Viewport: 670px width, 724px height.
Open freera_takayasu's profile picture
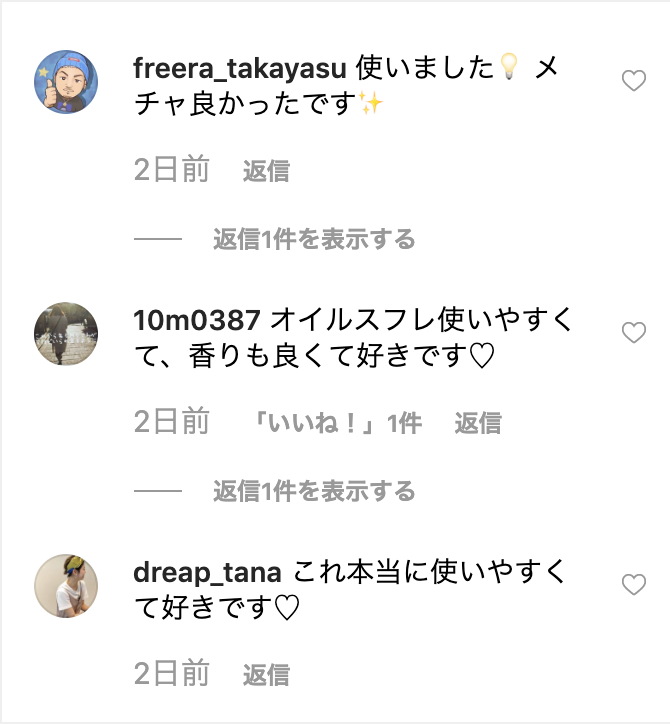click(66, 82)
